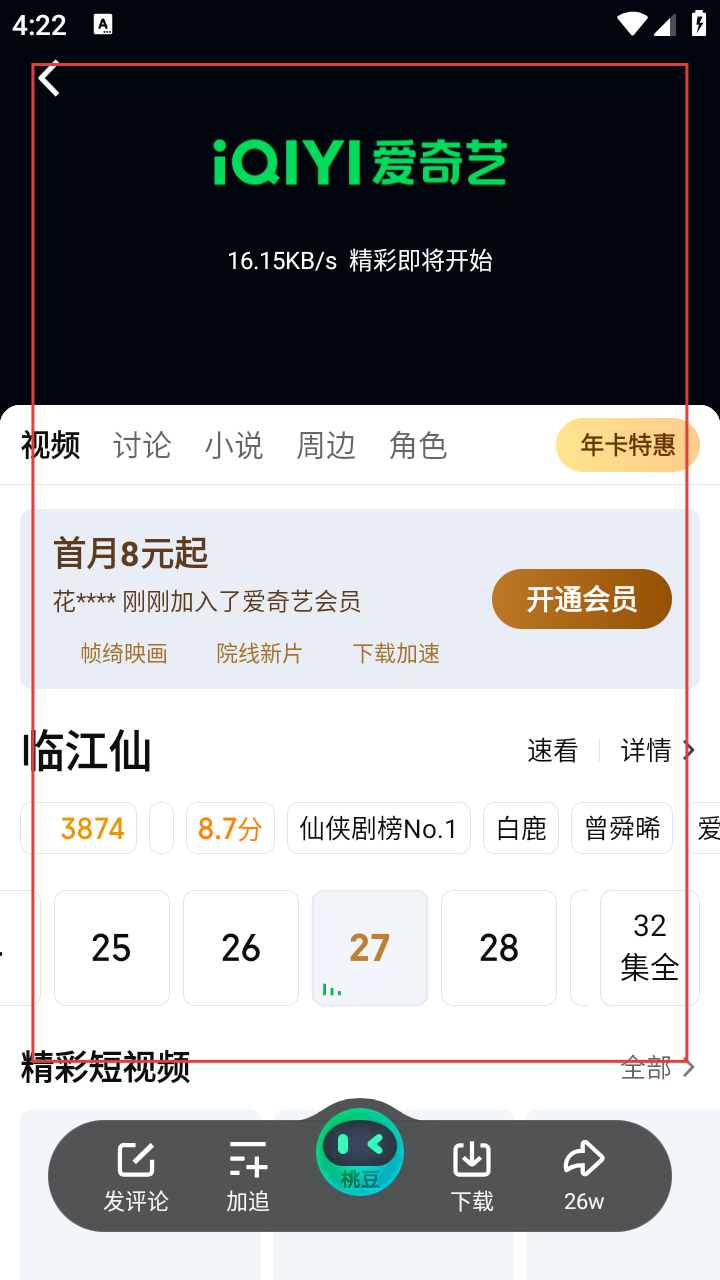View 全部 short videos
Viewport: 720px width, 1280px height.
pos(657,1068)
